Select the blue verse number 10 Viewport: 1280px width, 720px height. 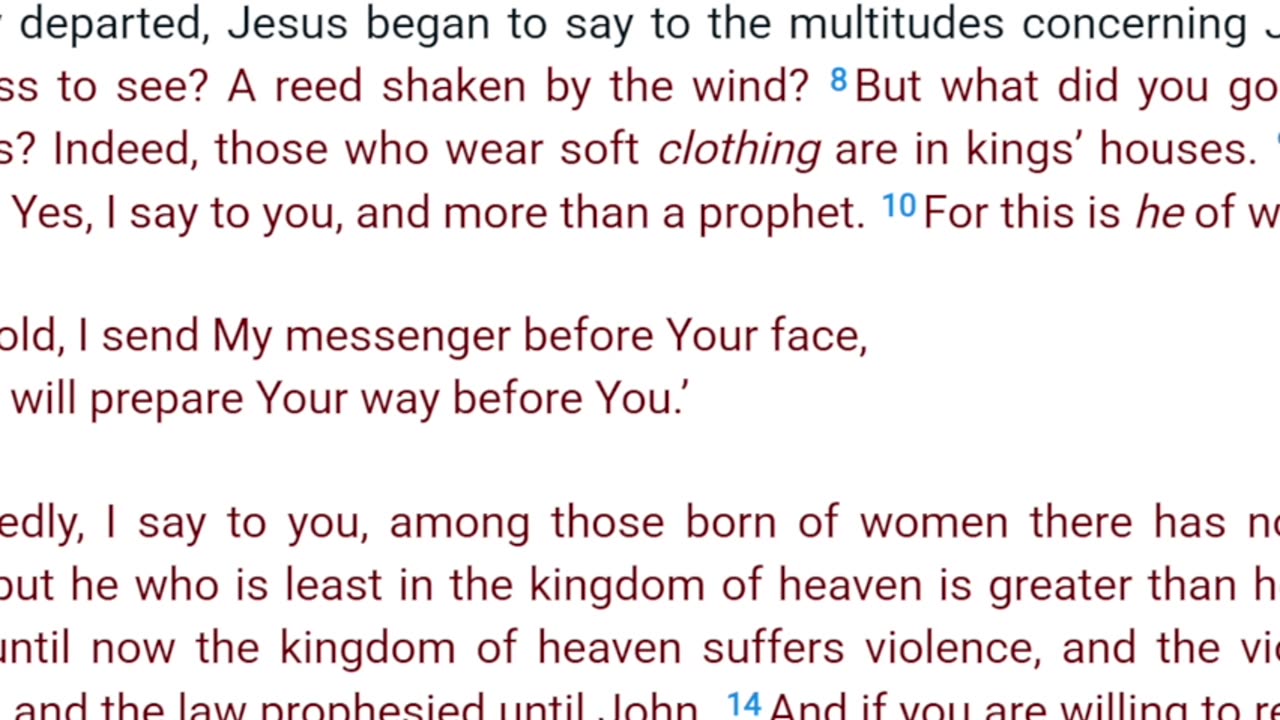coord(899,207)
